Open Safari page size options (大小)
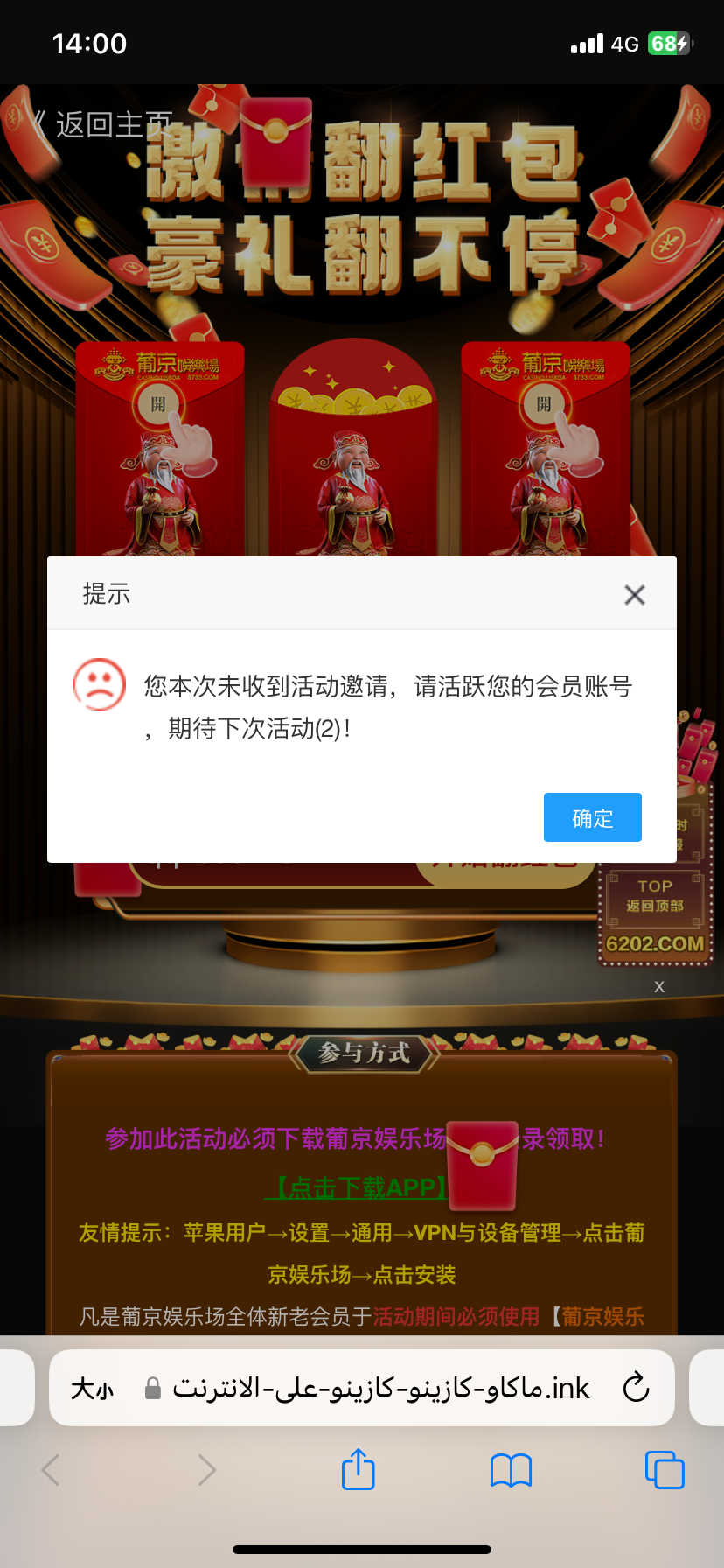The height and width of the screenshot is (1568, 724). [x=92, y=1388]
